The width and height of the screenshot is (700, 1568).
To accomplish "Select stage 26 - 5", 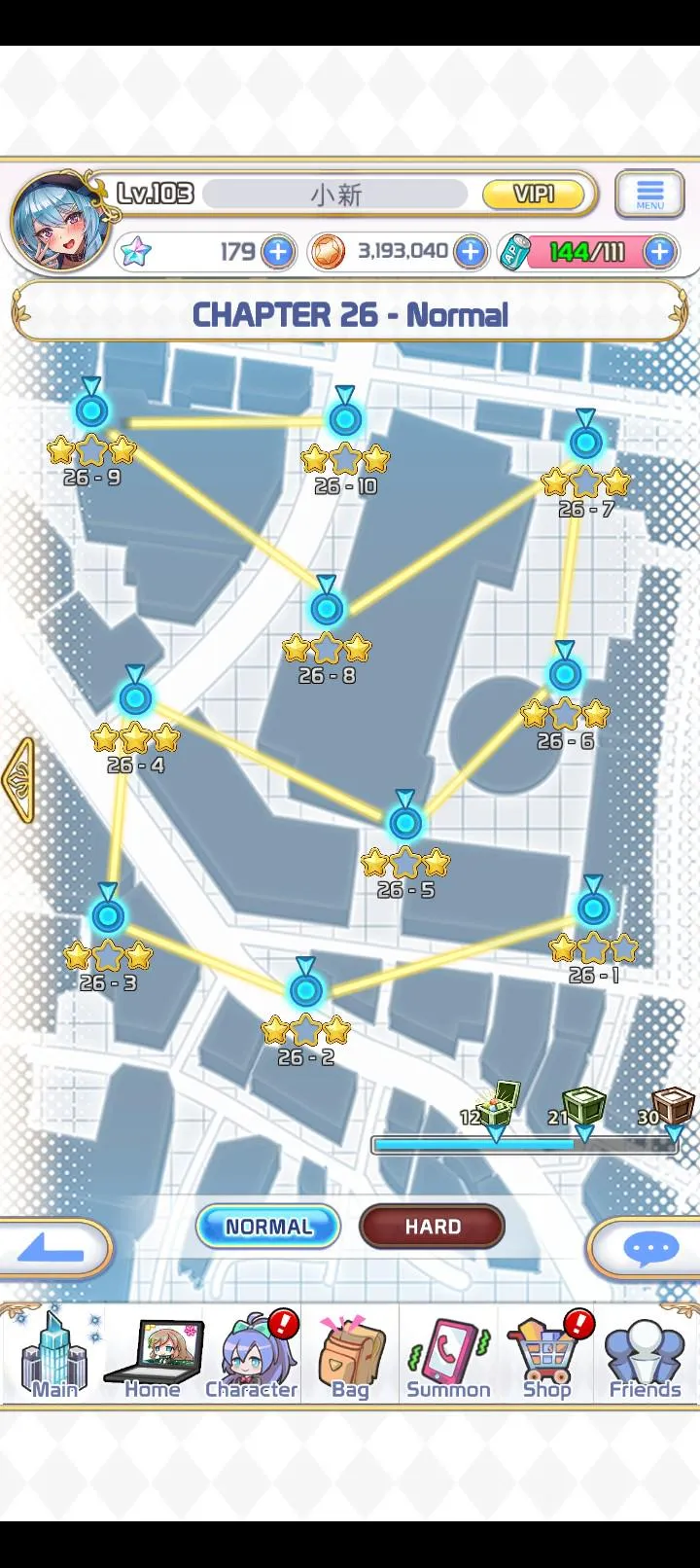I will [x=405, y=824].
